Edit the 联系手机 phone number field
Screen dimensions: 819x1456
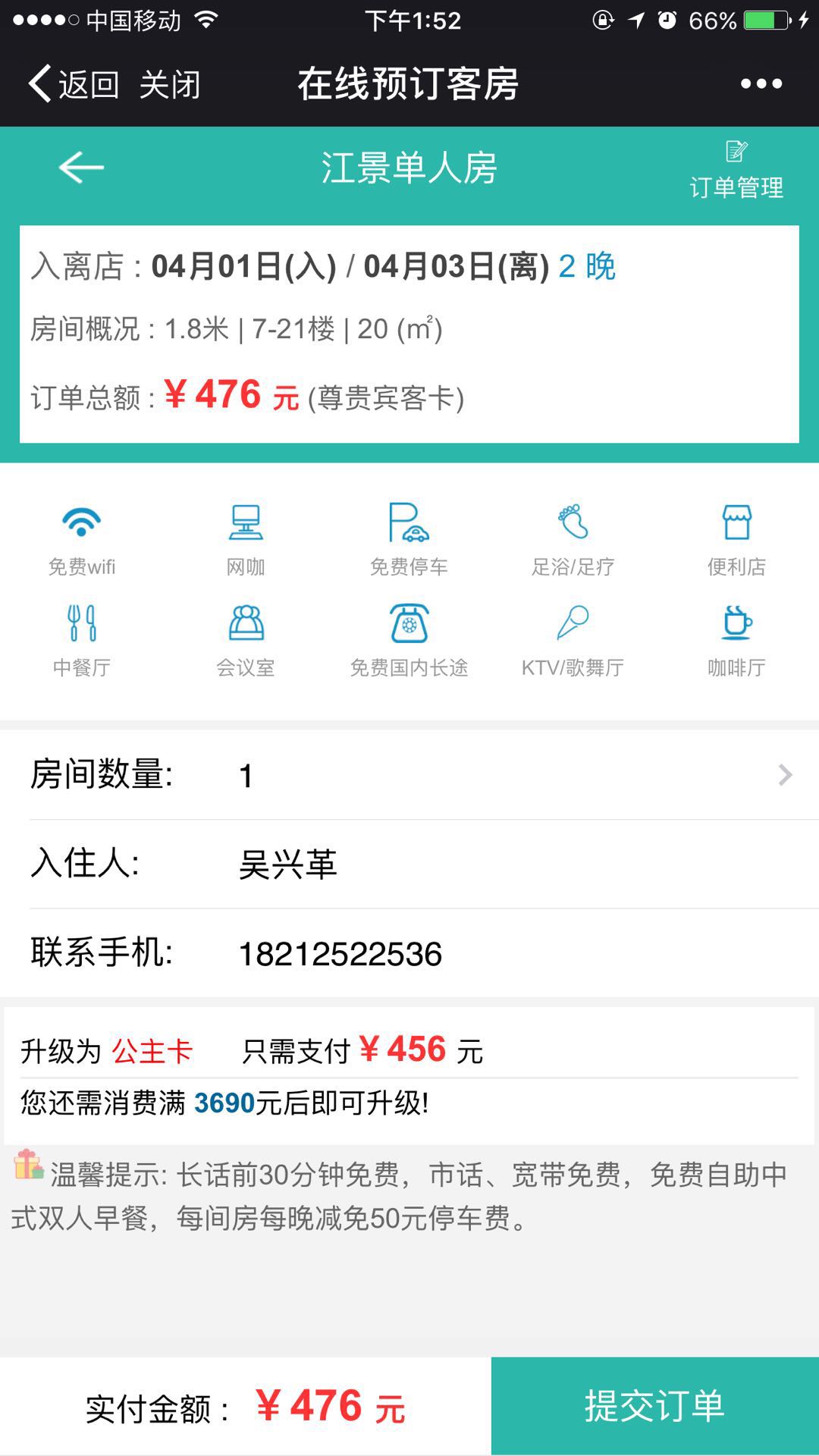click(x=409, y=952)
